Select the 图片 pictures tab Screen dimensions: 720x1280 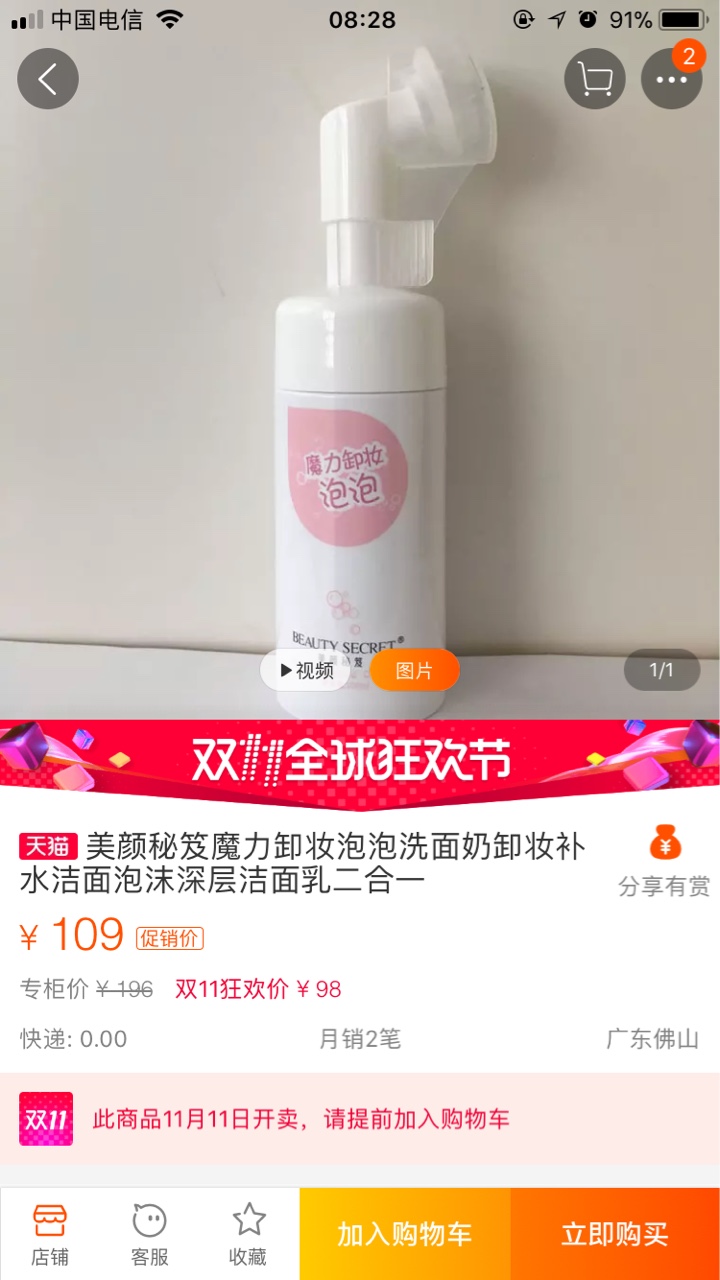[x=414, y=670]
